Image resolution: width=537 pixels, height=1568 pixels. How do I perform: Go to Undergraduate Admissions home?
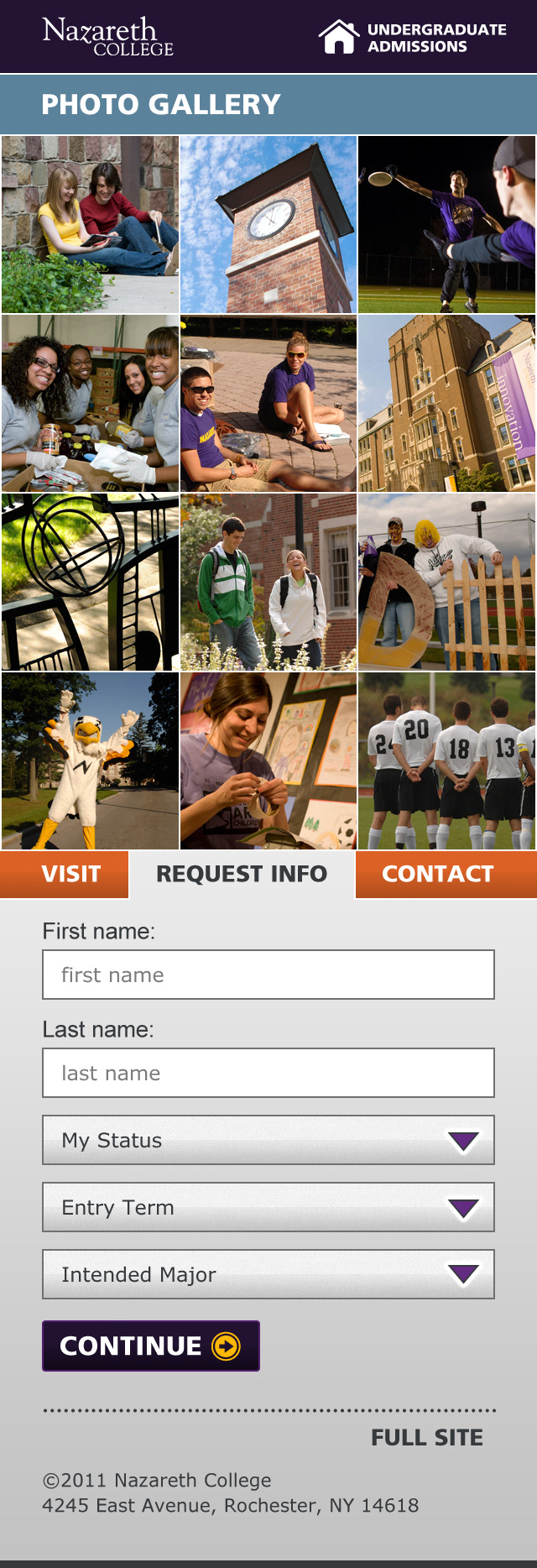[x=412, y=38]
